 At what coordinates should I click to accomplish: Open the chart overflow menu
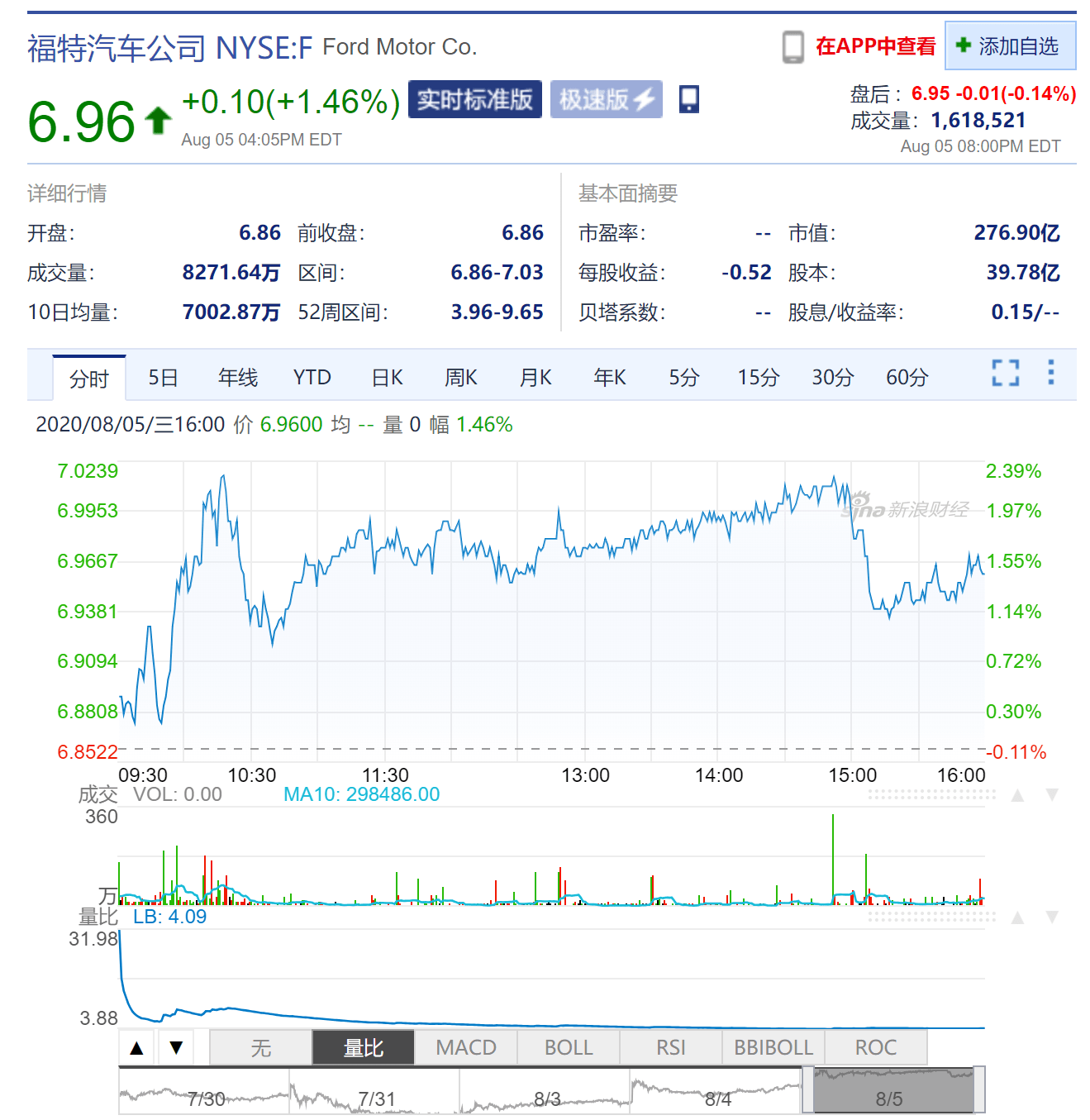pyautogui.click(x=1050, y=372)
